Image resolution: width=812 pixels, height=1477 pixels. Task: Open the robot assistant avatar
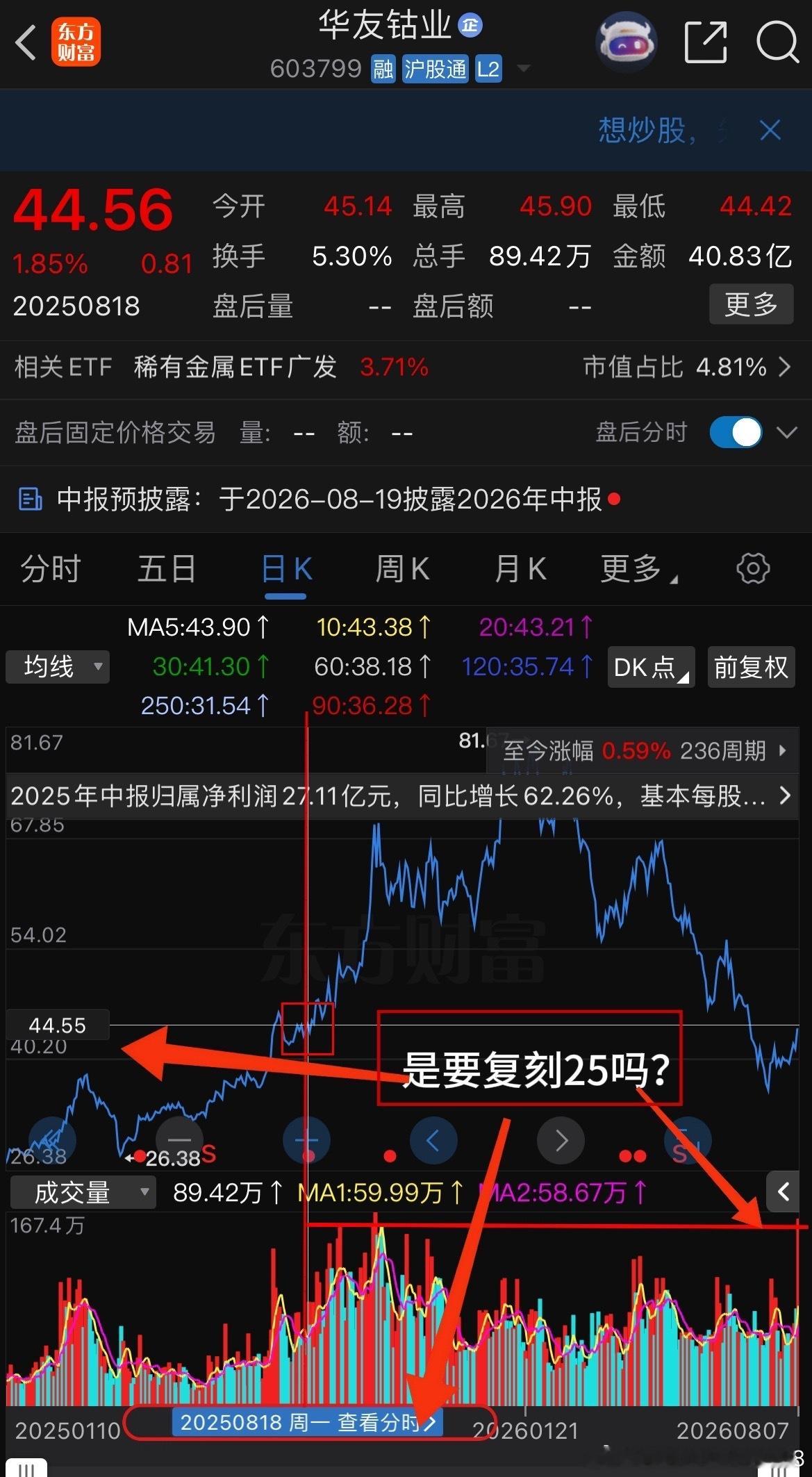(627, 42)
